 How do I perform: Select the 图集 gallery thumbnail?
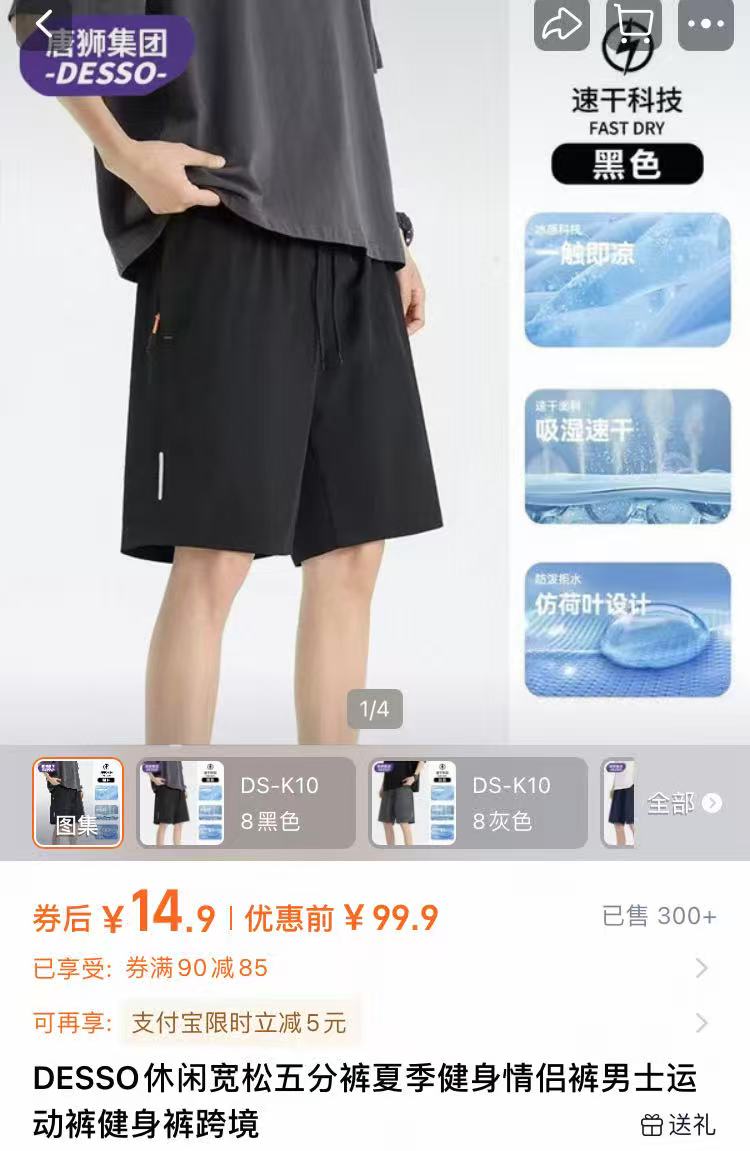pos(78,803)
